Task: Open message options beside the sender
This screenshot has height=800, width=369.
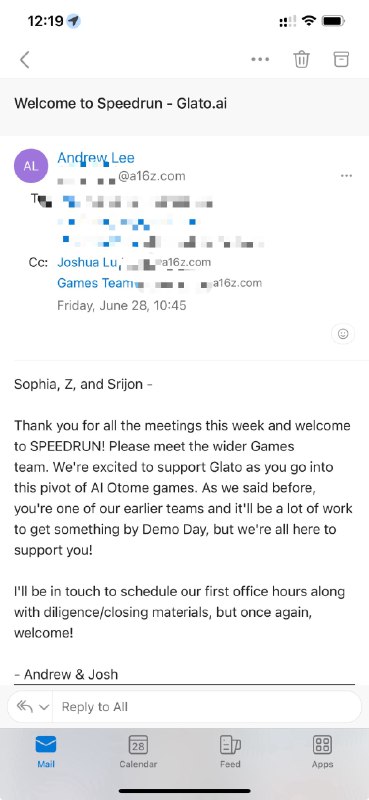Action: click(x=346, y=176)
